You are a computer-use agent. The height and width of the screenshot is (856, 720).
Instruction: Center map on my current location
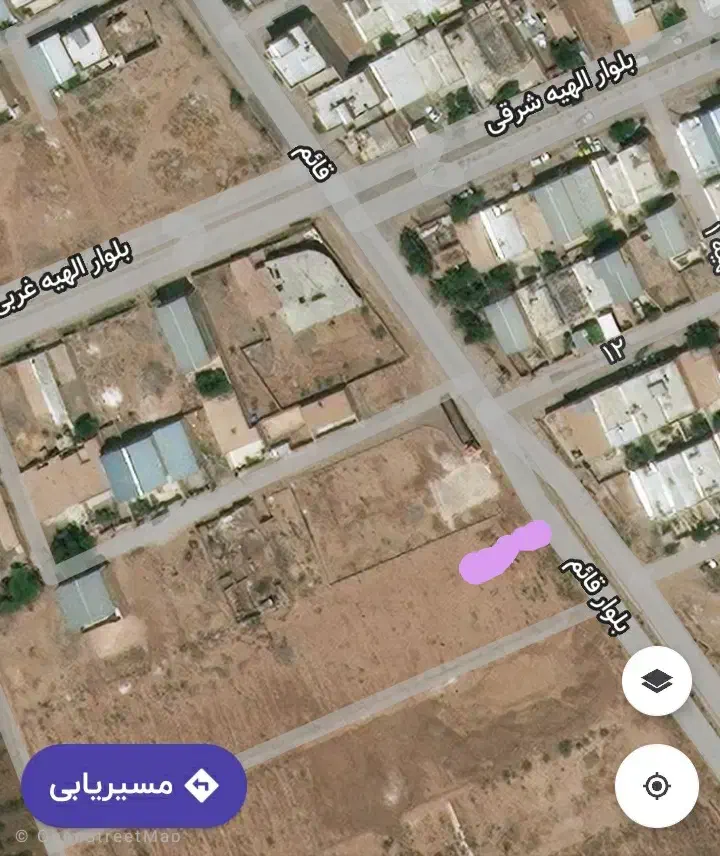[656, 786]
